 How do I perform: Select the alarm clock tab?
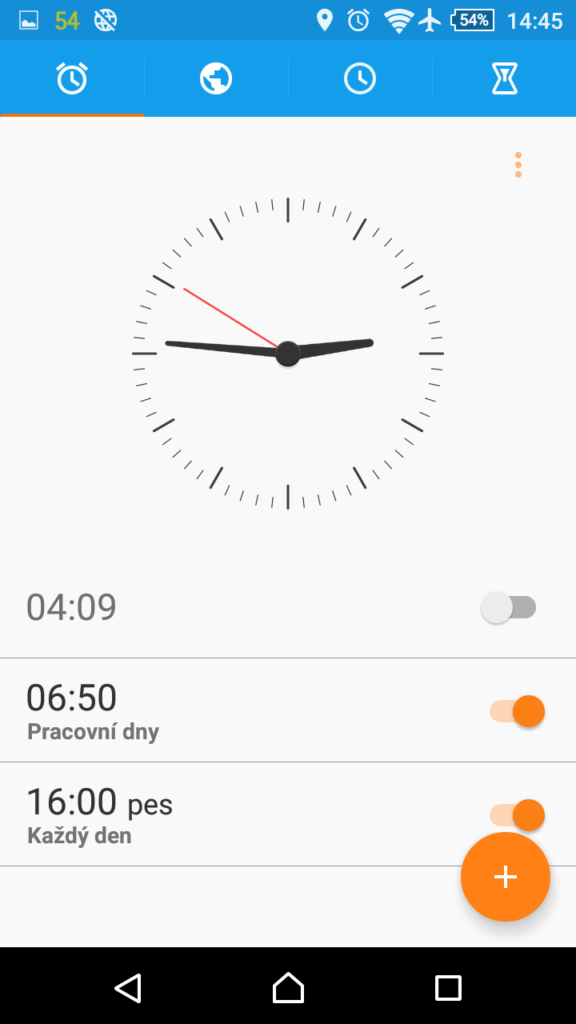tap(72, 79)
